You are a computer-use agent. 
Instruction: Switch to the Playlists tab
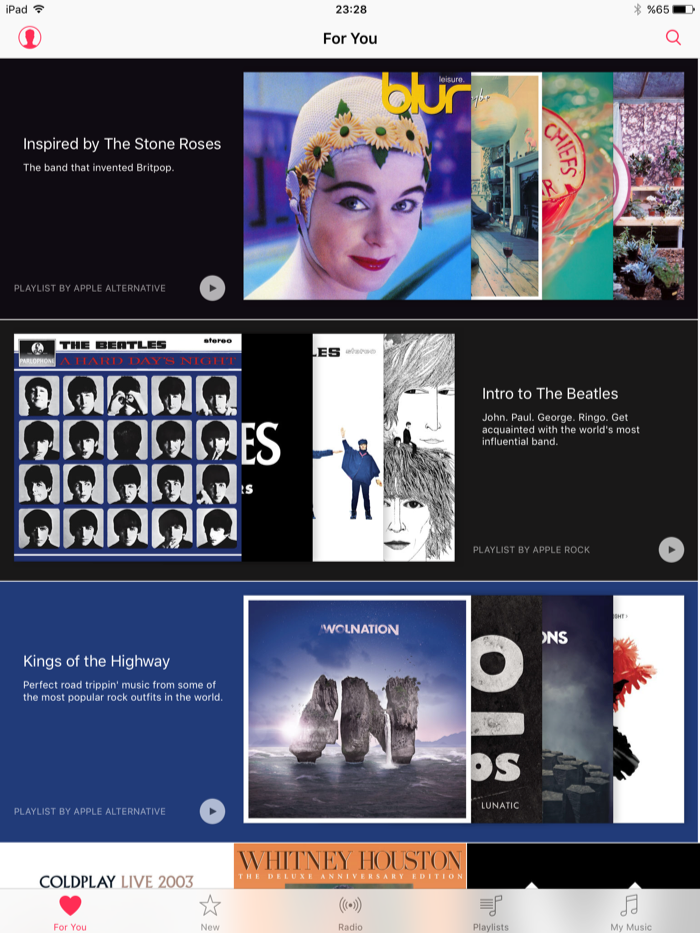490,912
